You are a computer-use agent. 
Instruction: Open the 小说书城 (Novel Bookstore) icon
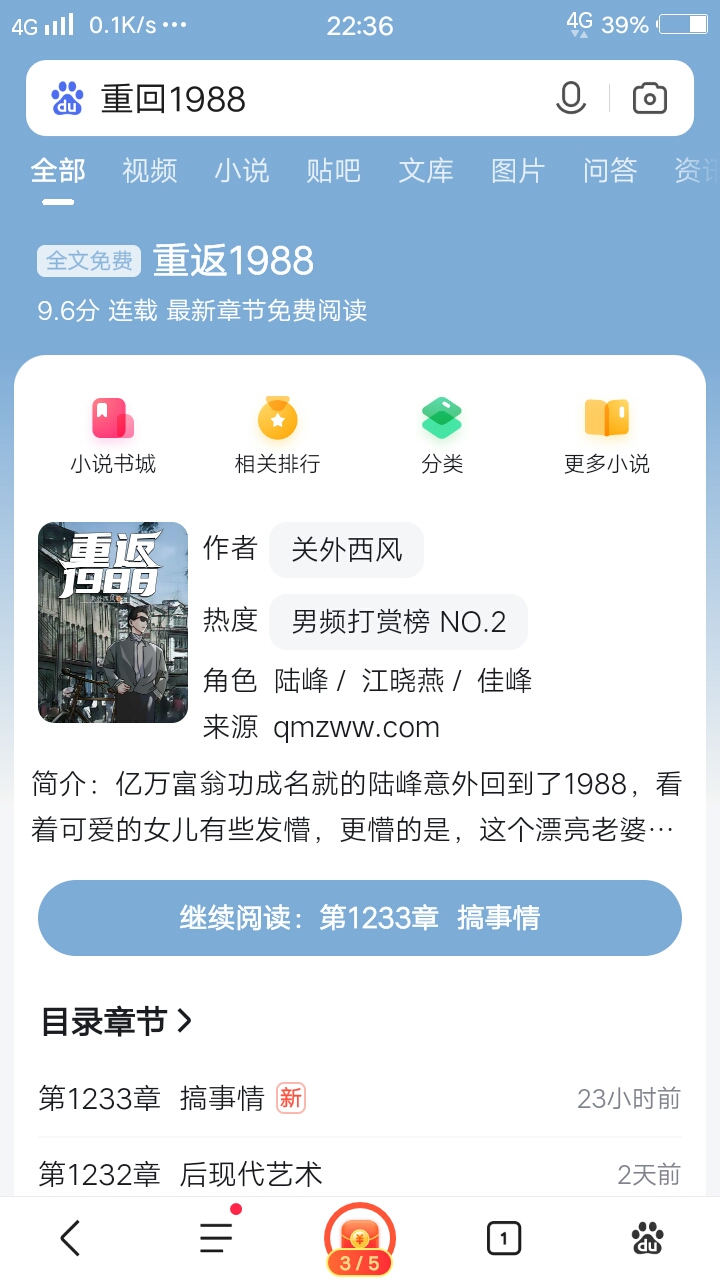(112, 432)
